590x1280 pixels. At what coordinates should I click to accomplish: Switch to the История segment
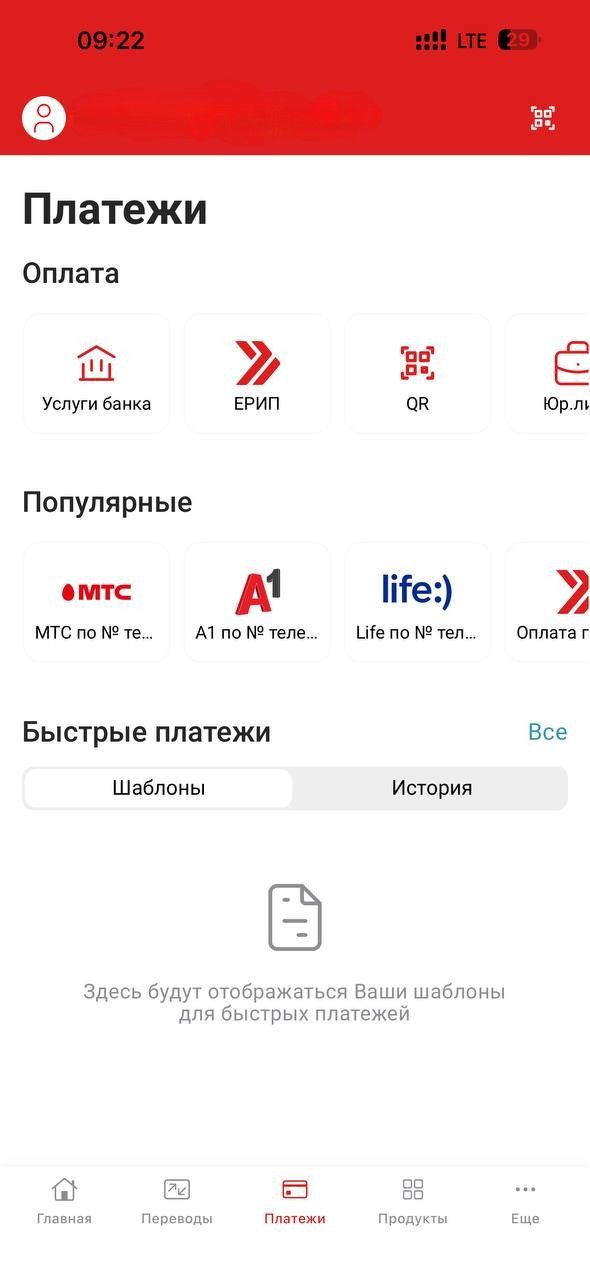[431, 788]
